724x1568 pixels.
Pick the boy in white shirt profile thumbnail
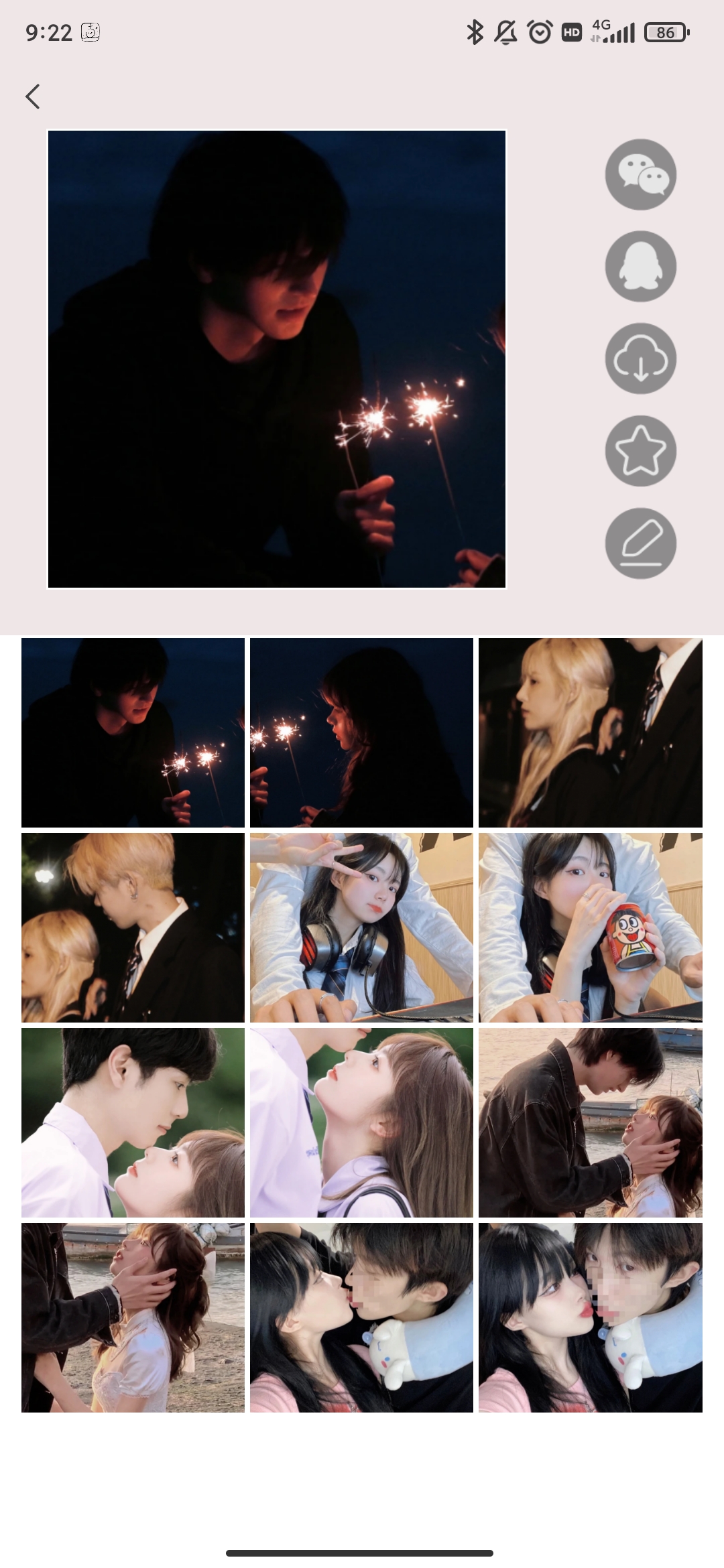tap(133, 1122)
